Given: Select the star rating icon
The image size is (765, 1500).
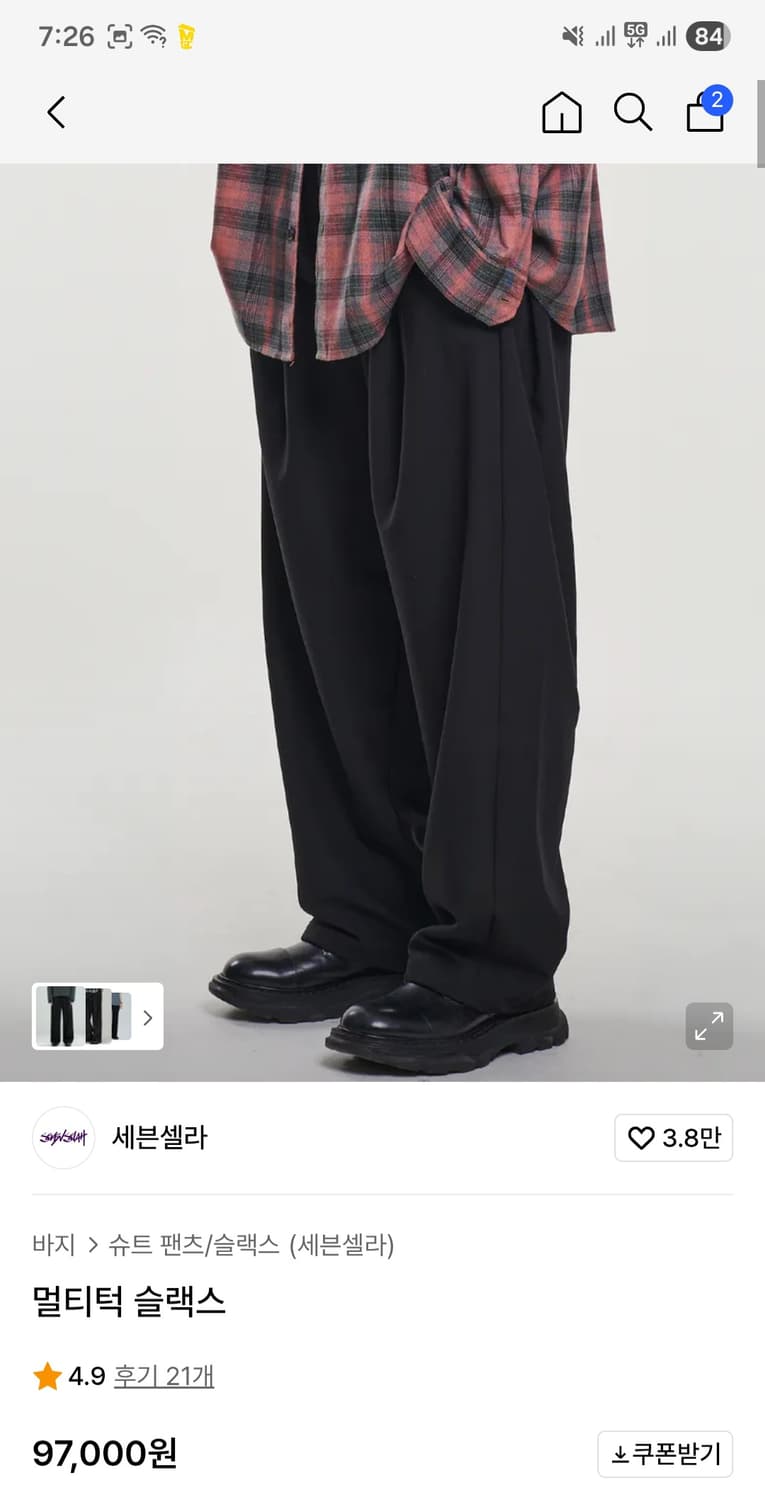Looking at the screenshot, I should pyautogui.click(x=46, y=1375).
